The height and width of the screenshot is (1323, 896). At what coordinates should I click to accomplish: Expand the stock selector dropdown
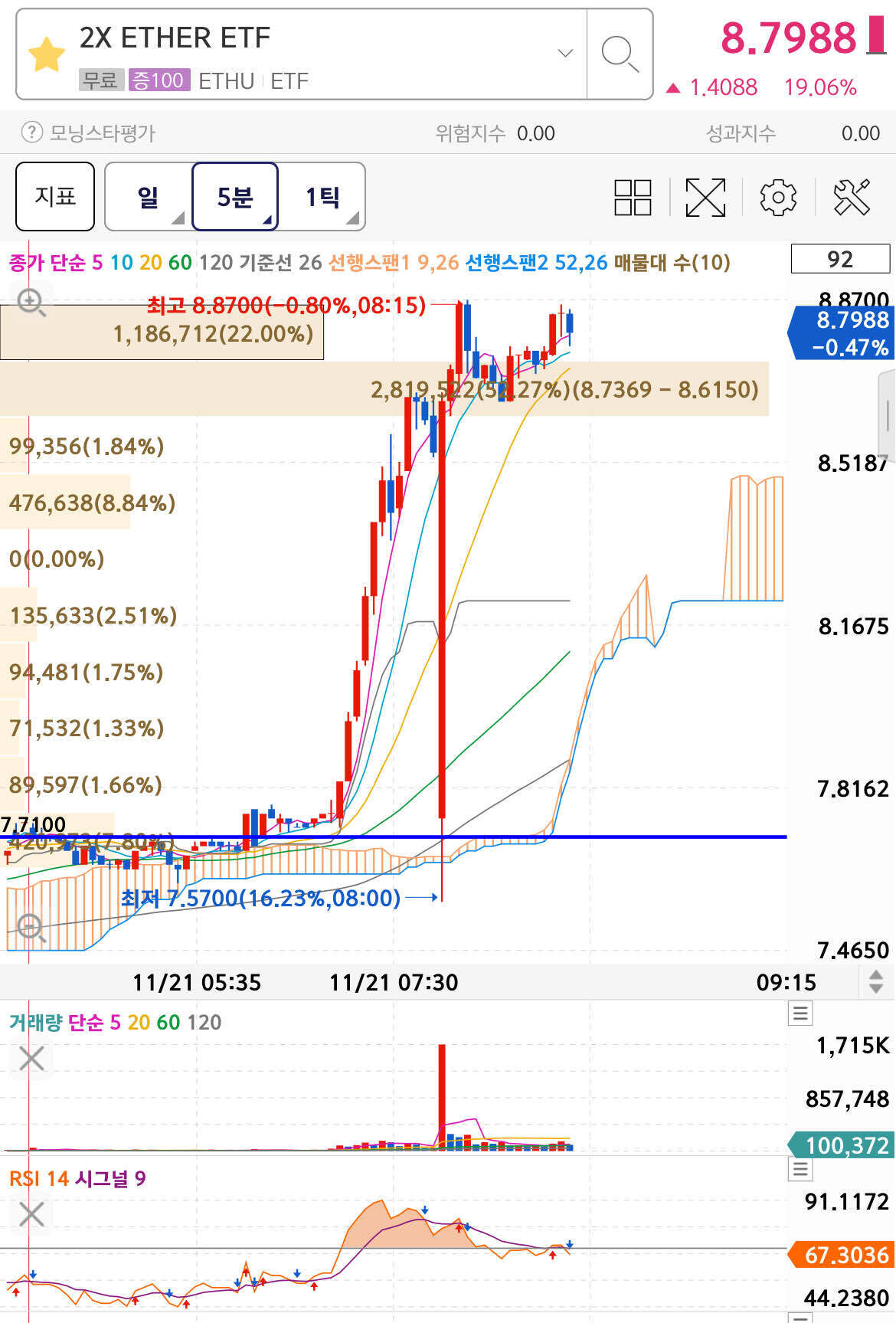tap(565, 54)
